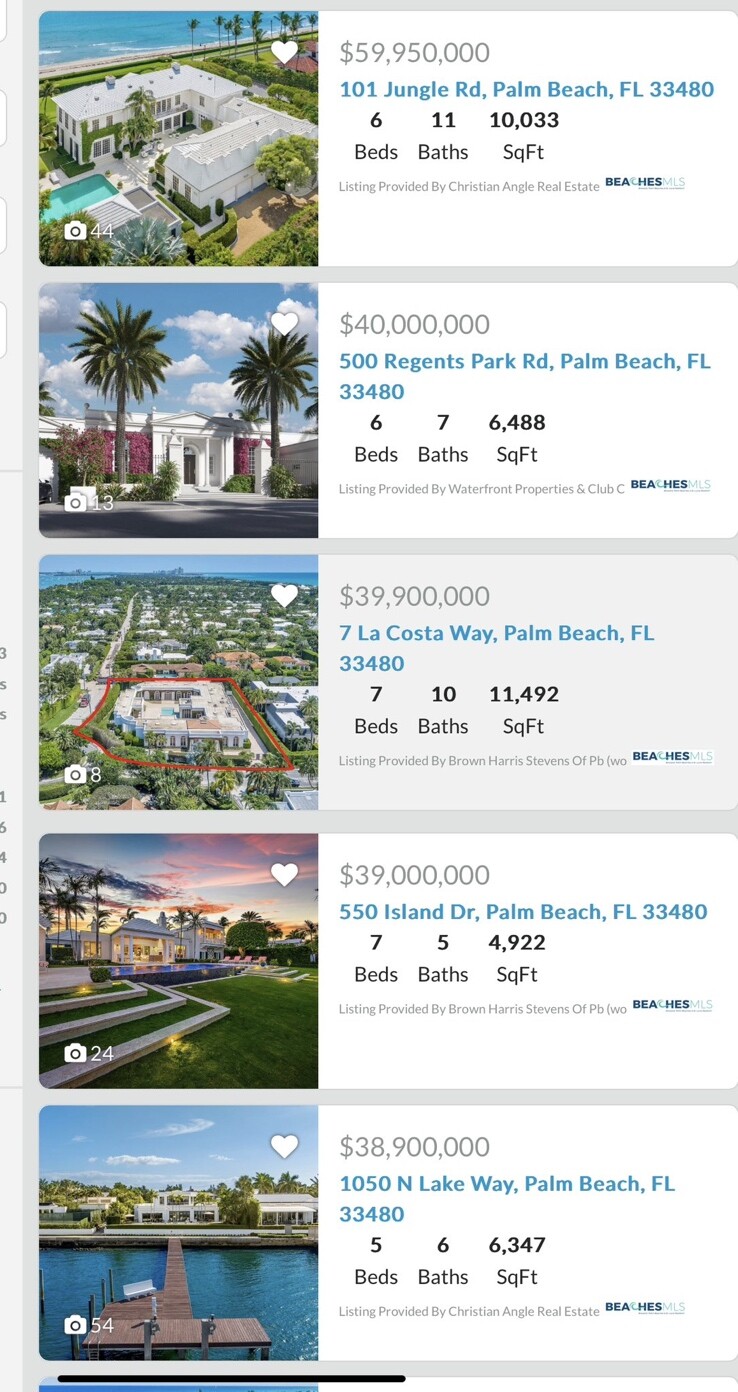Open the 101 Jungle Rd address link

click(x=527, y=89)
